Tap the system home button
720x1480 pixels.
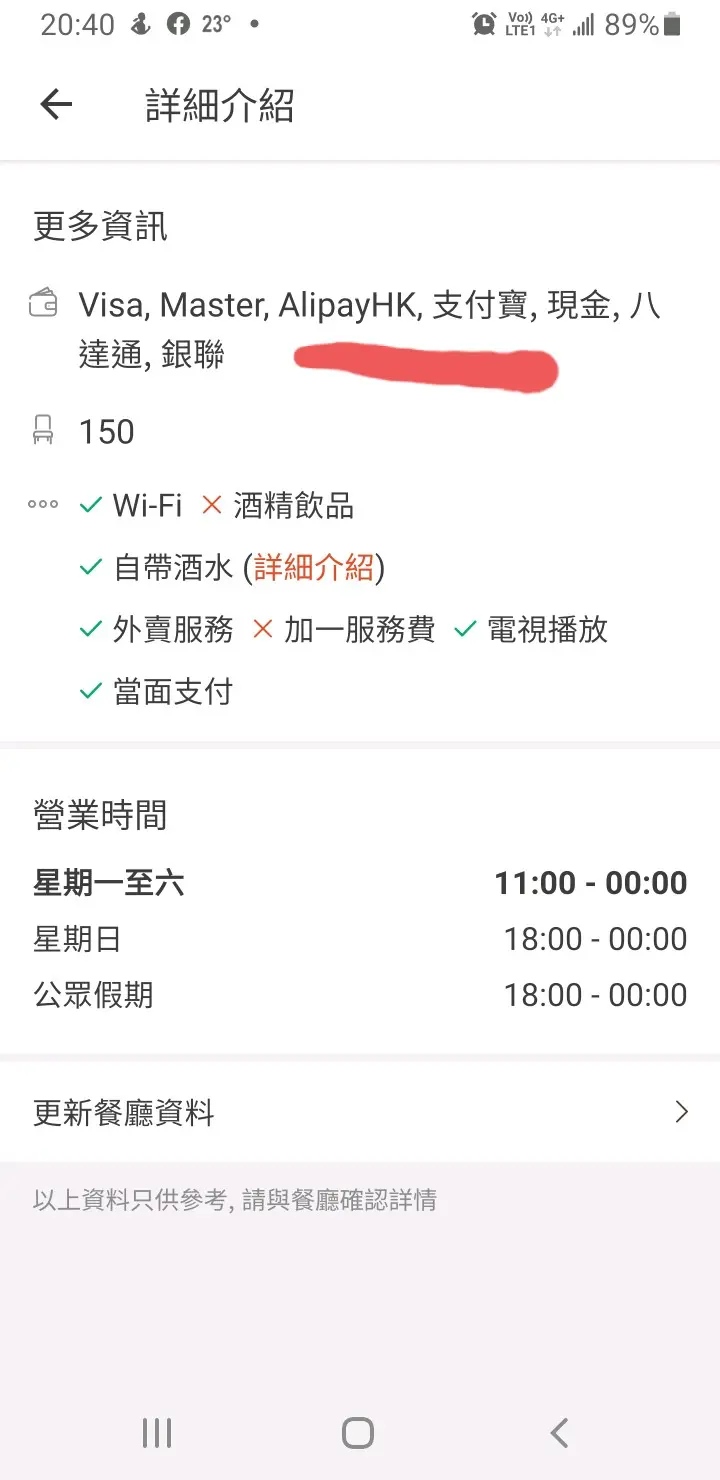click(358, 1433)
